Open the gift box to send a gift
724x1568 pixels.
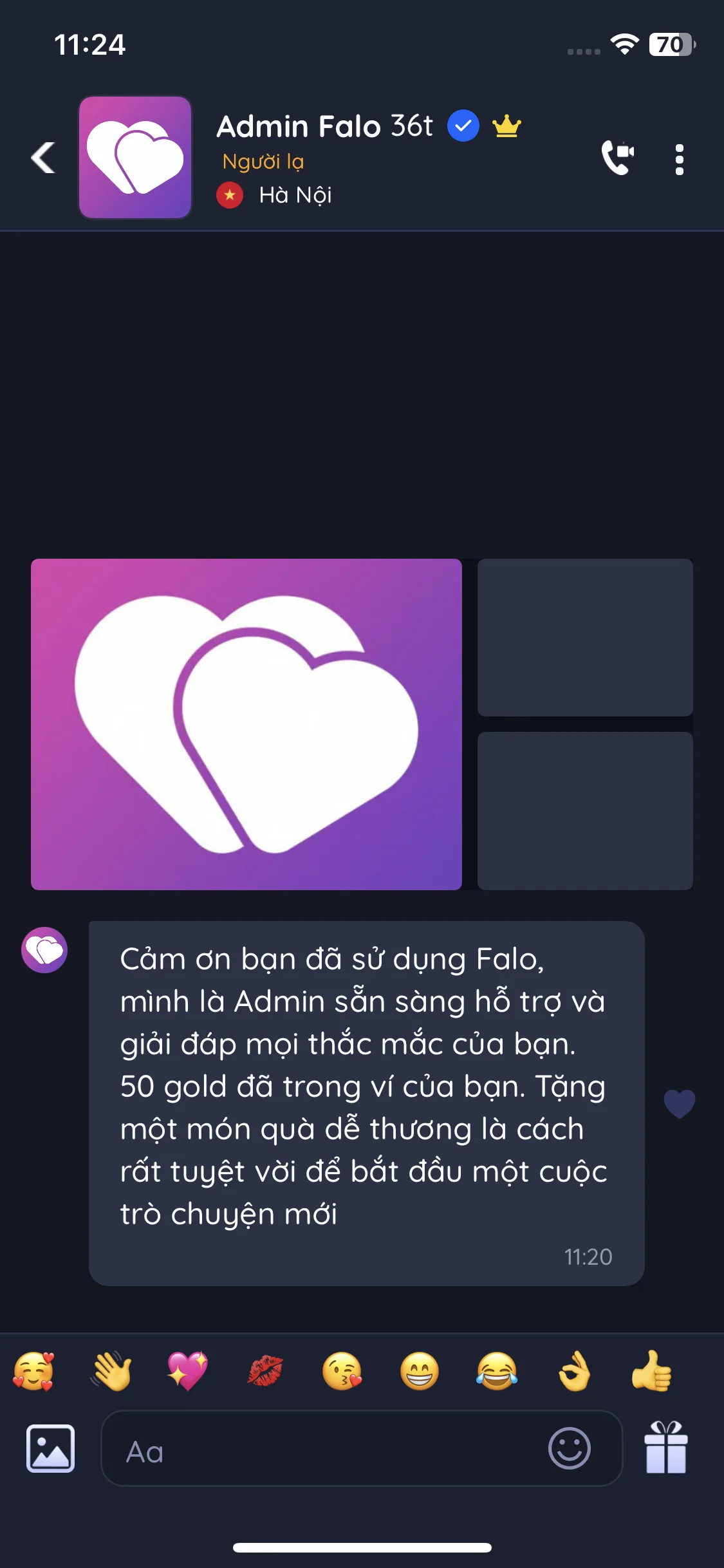666,1448
